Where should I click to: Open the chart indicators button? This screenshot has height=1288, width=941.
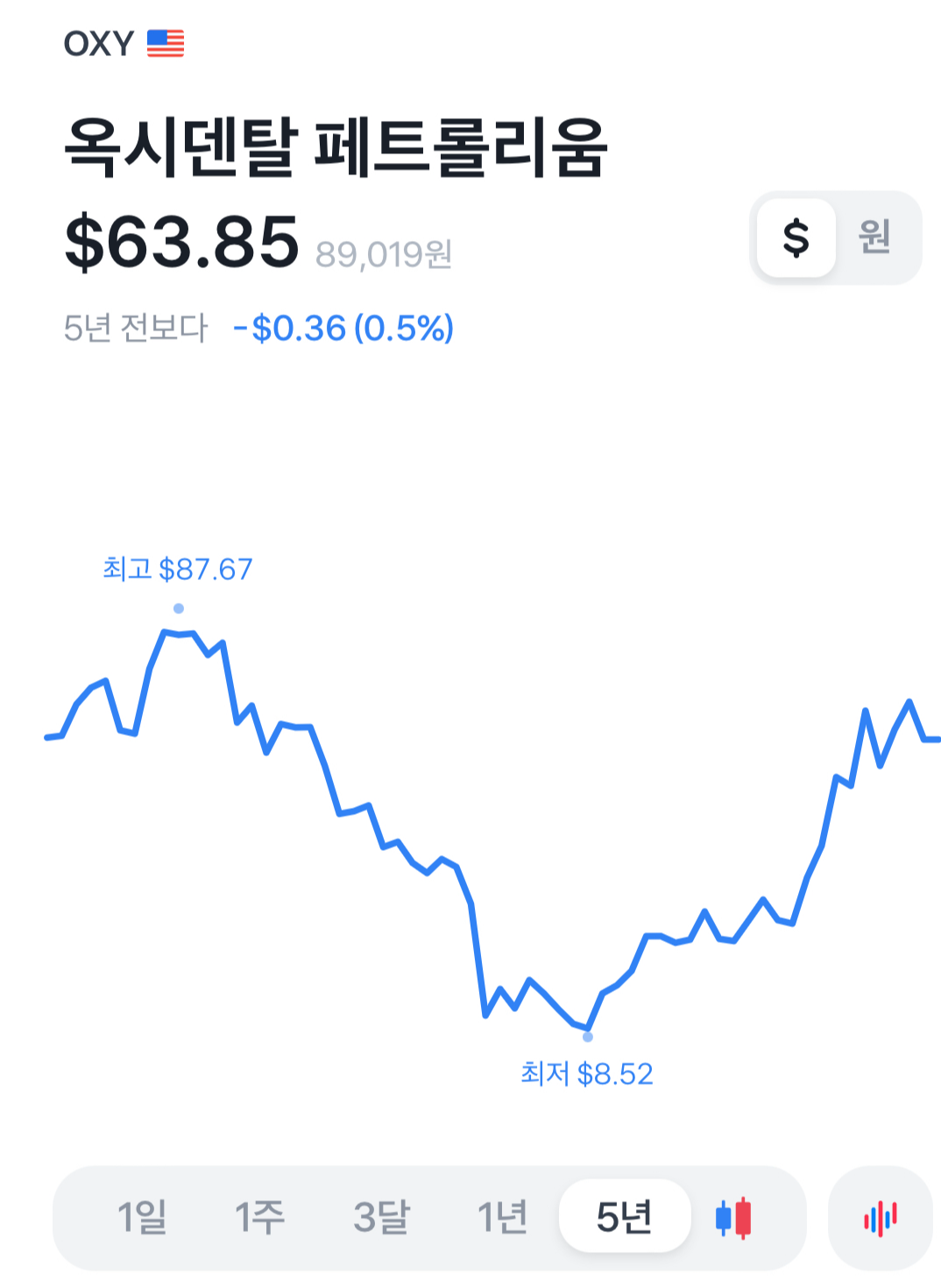click(880, 1218)
